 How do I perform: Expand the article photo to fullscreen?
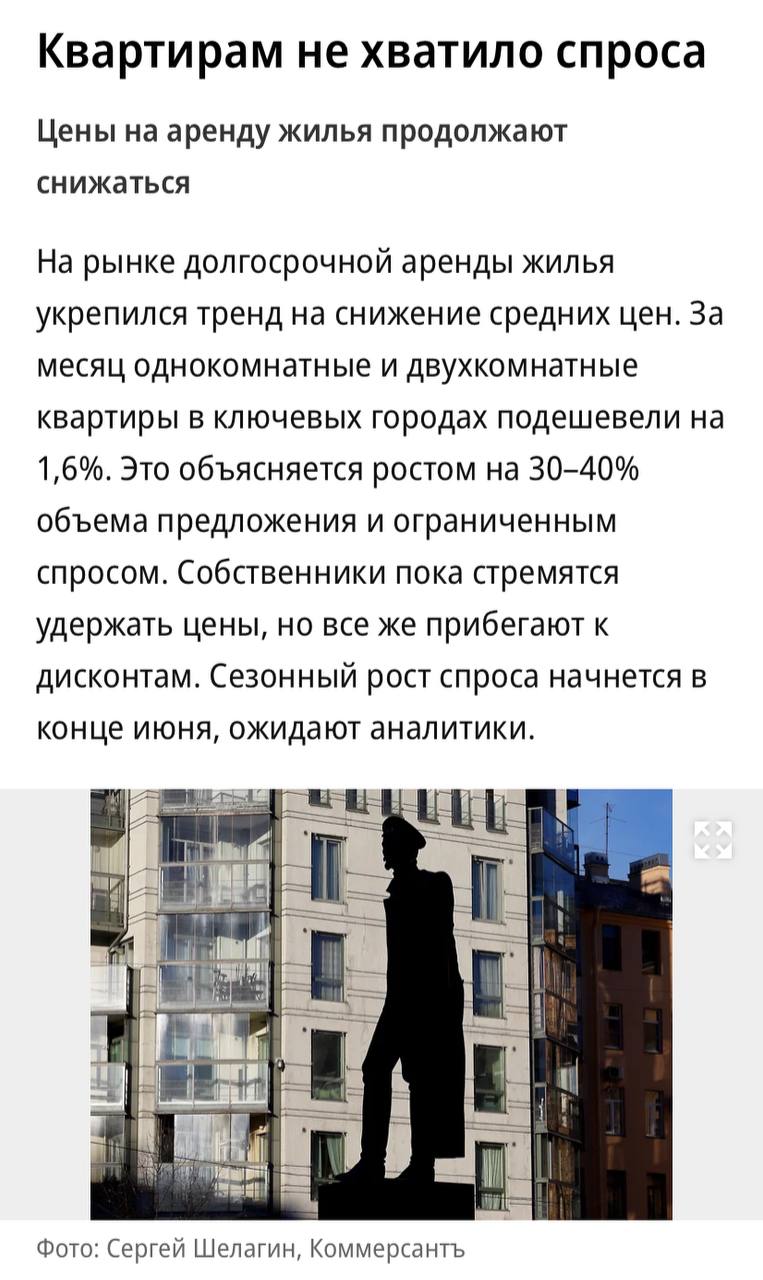click(713, 839)
